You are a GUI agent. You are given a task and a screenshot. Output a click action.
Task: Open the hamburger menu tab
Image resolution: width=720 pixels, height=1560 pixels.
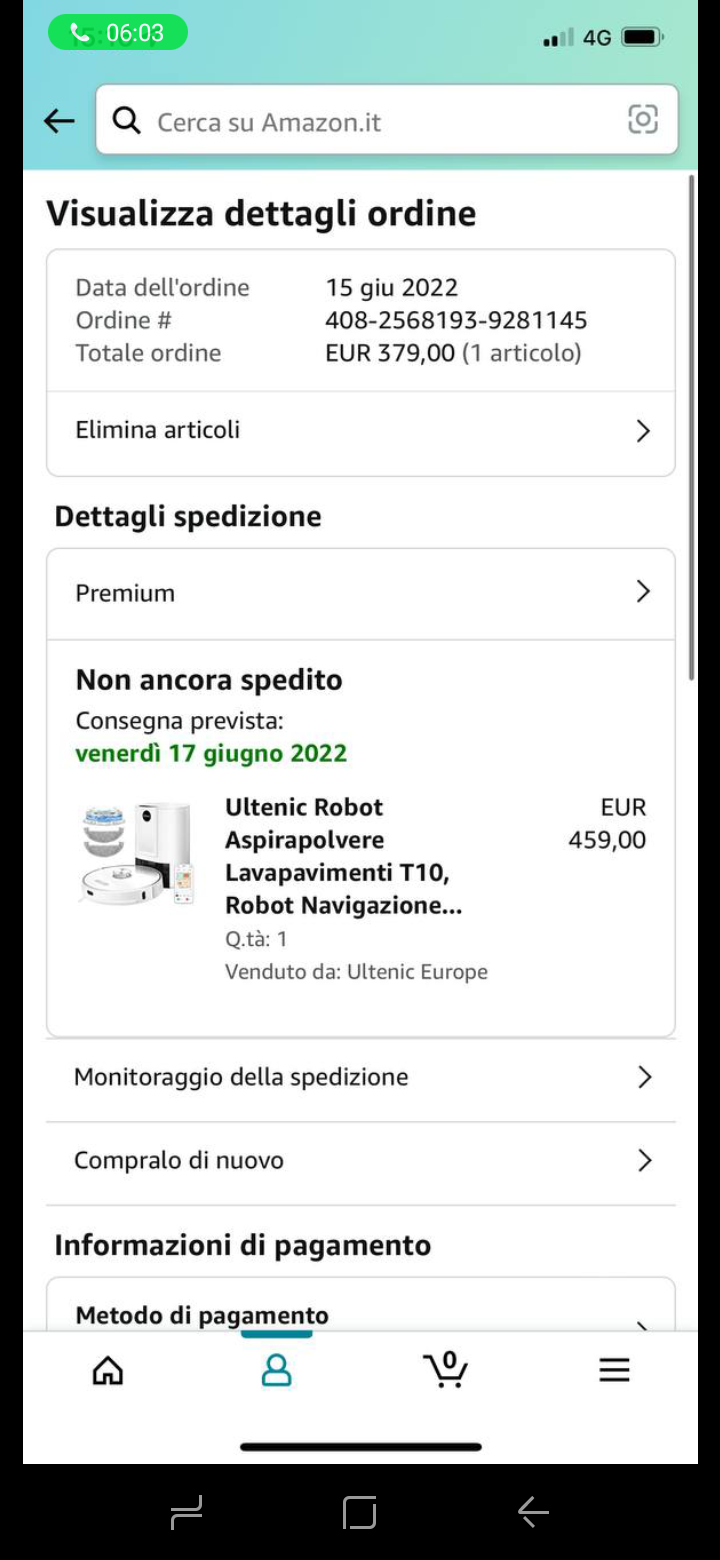coord(614,1370)
